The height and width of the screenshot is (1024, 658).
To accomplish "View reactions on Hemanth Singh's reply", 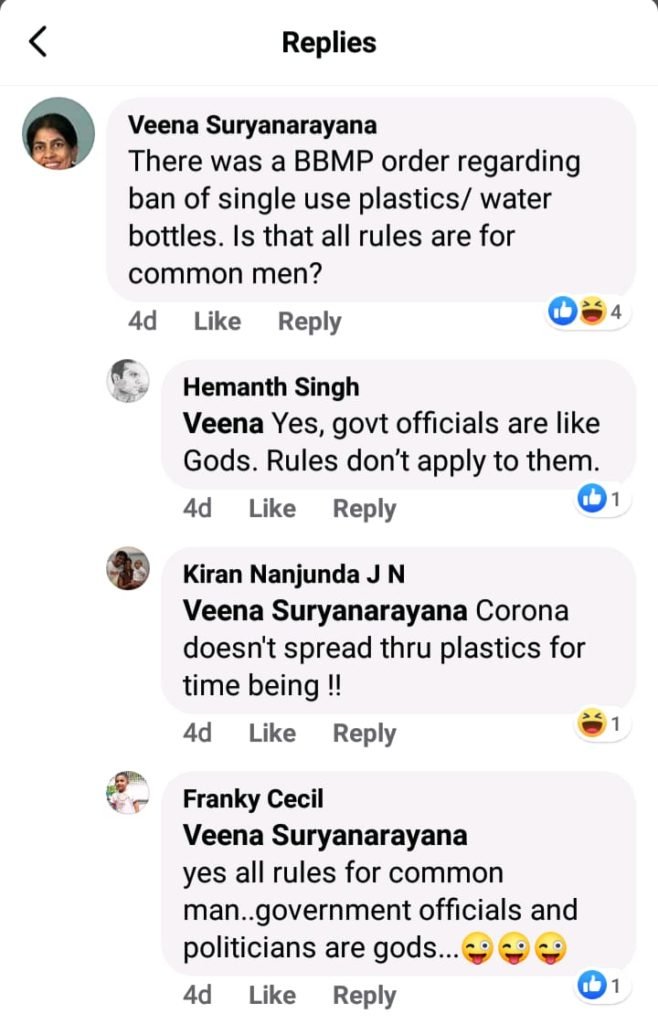I will pyautogui.click(x=602, y=500).
